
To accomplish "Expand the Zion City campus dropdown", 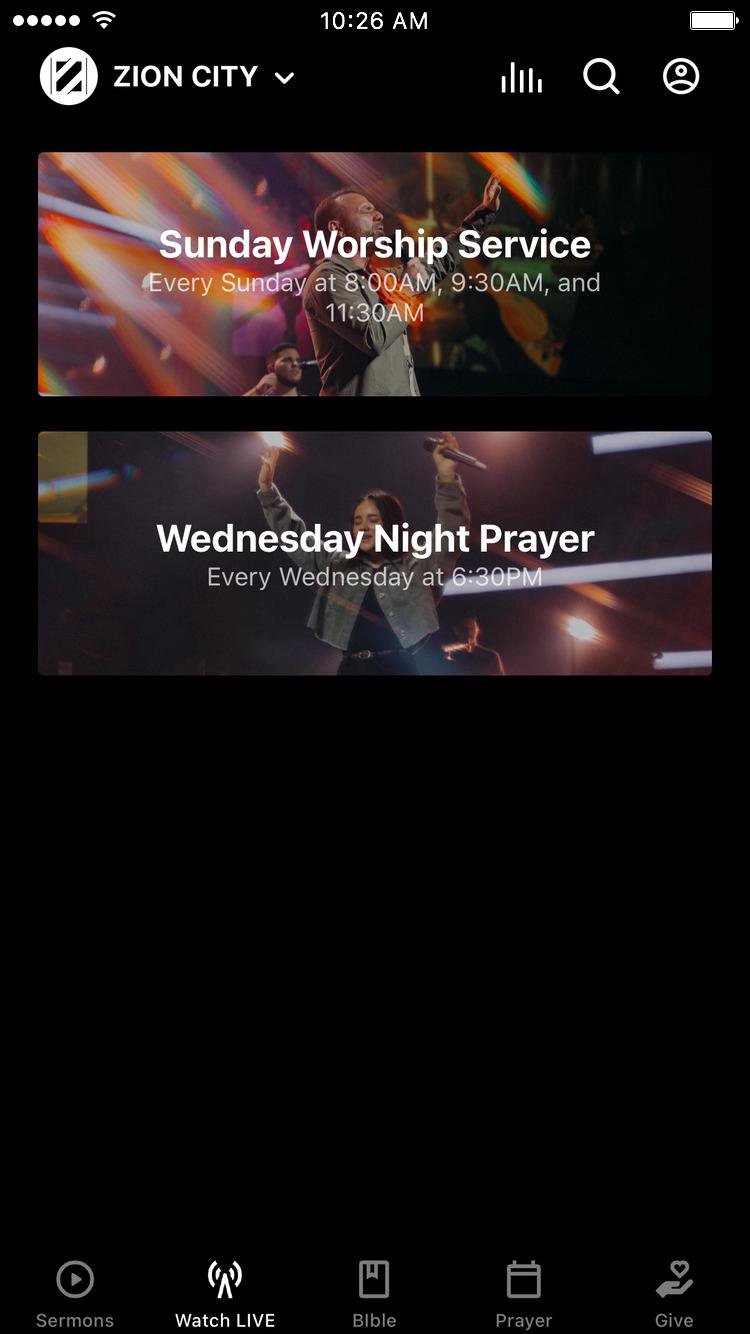I will (x=284, y=78).
